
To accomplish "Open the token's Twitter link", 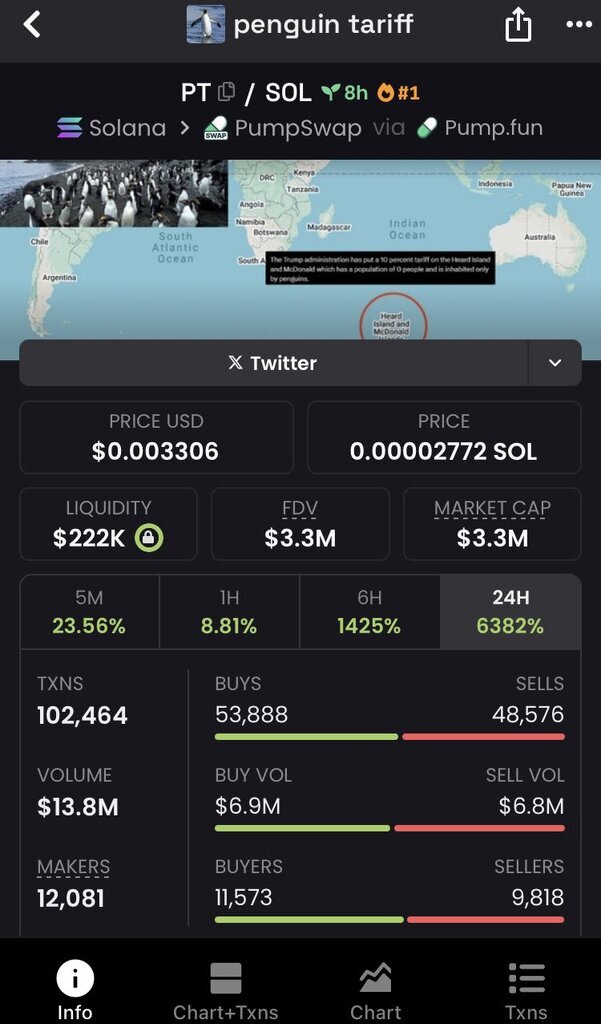I will click(x=273, y=362).
